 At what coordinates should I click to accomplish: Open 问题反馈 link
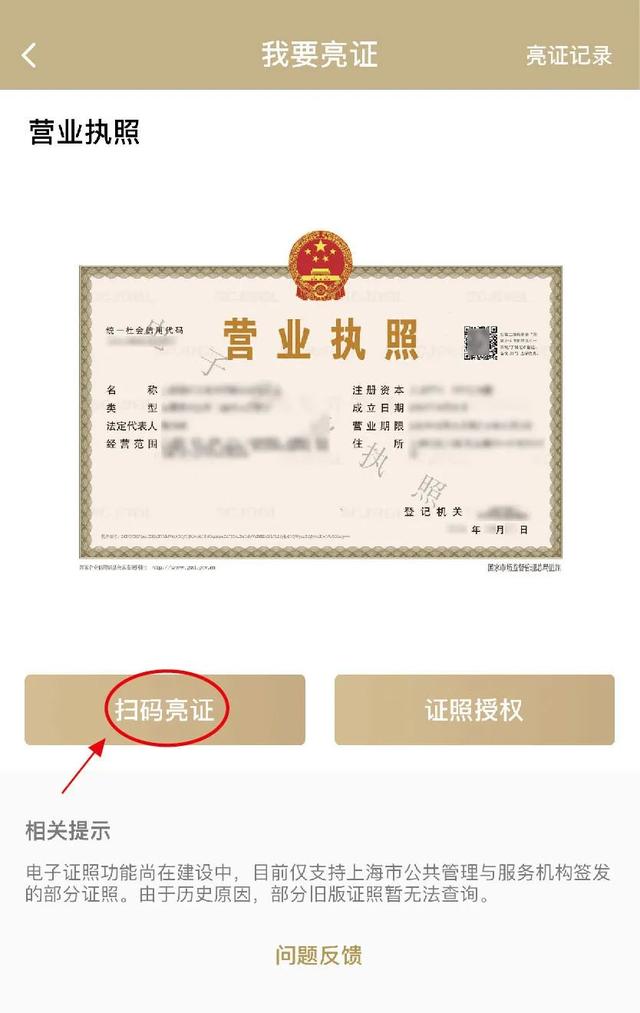319,955
